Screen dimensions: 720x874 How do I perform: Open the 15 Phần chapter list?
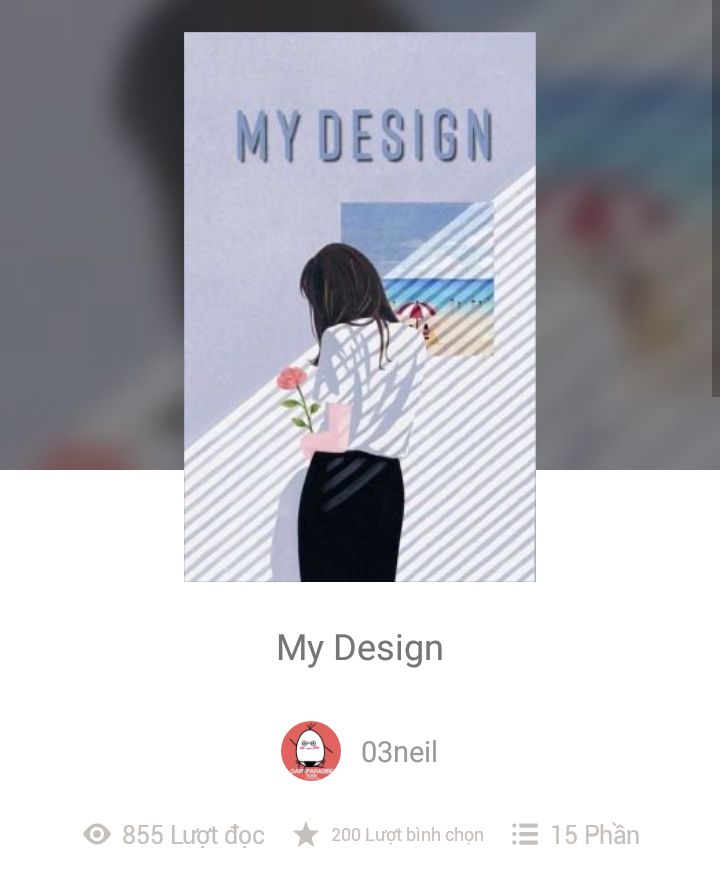tap(576, 834)
